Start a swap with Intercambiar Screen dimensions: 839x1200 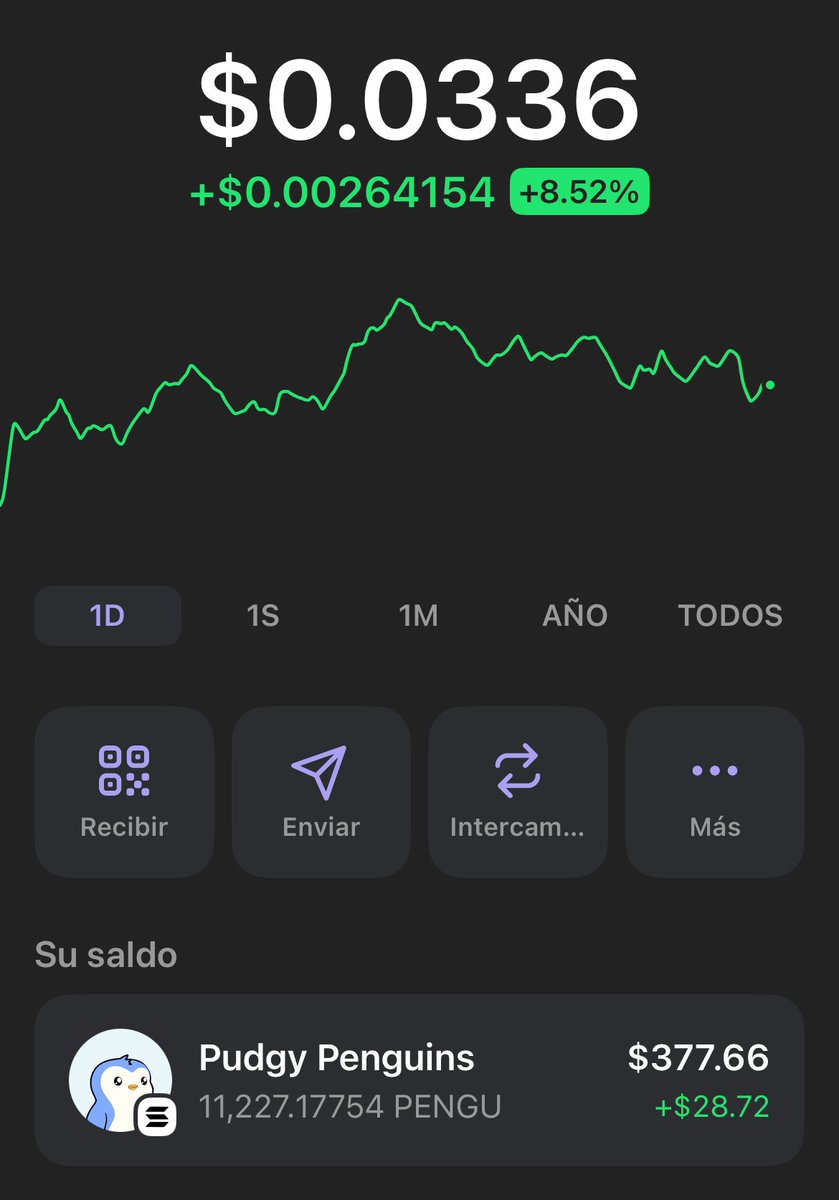pyautogui.click(x=517, y=791)
